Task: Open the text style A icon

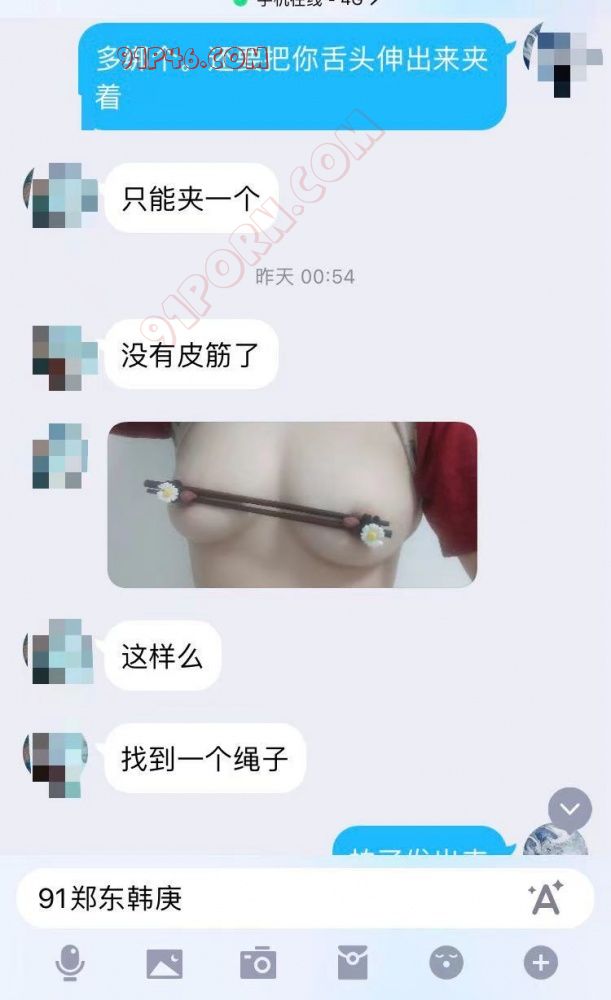Action: [545, 898]
